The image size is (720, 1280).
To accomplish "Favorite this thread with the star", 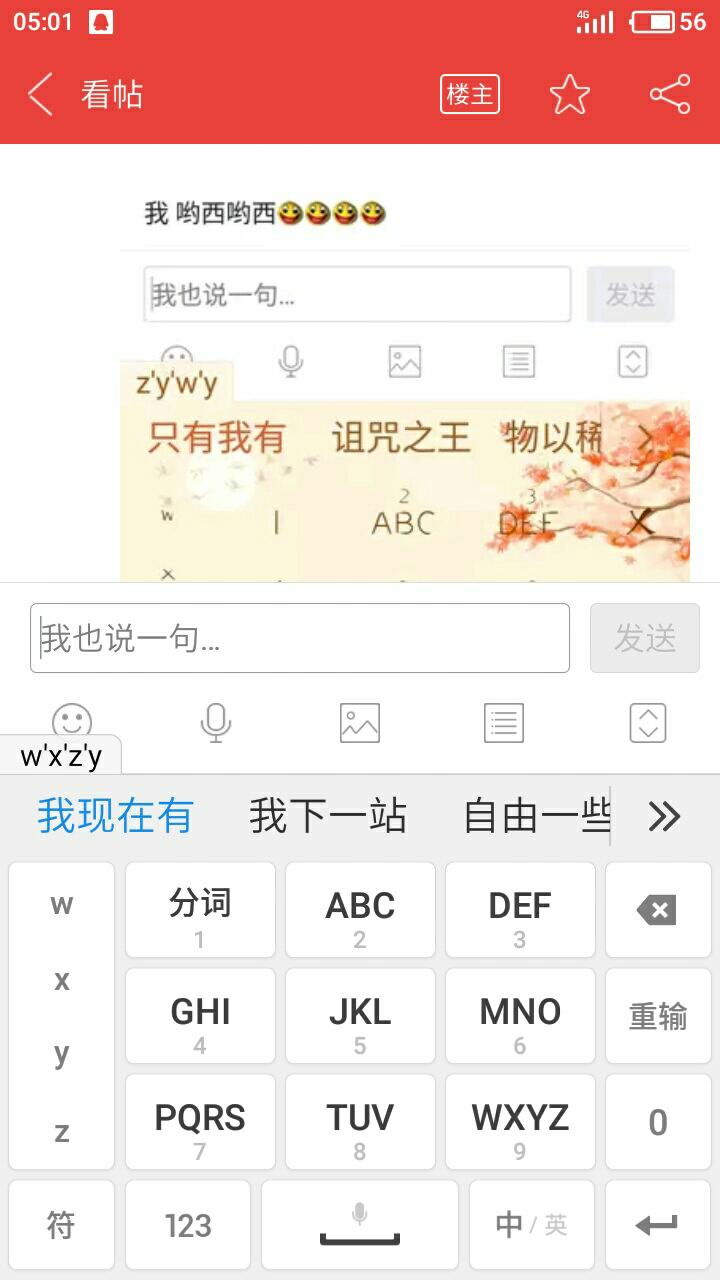I will [x=570, y=95].
